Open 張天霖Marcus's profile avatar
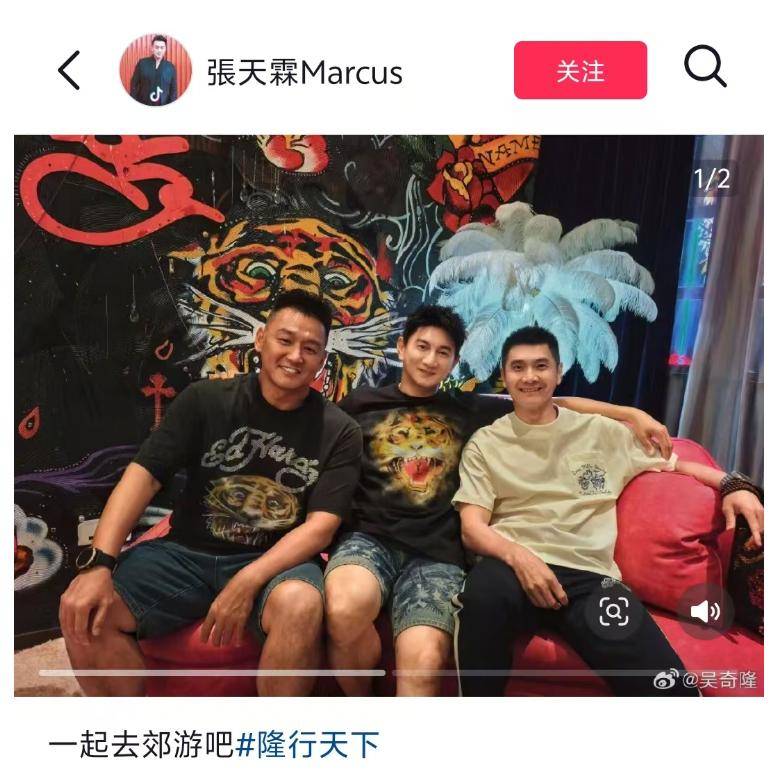This screenshot has width=770, height=776. [155, 70]
